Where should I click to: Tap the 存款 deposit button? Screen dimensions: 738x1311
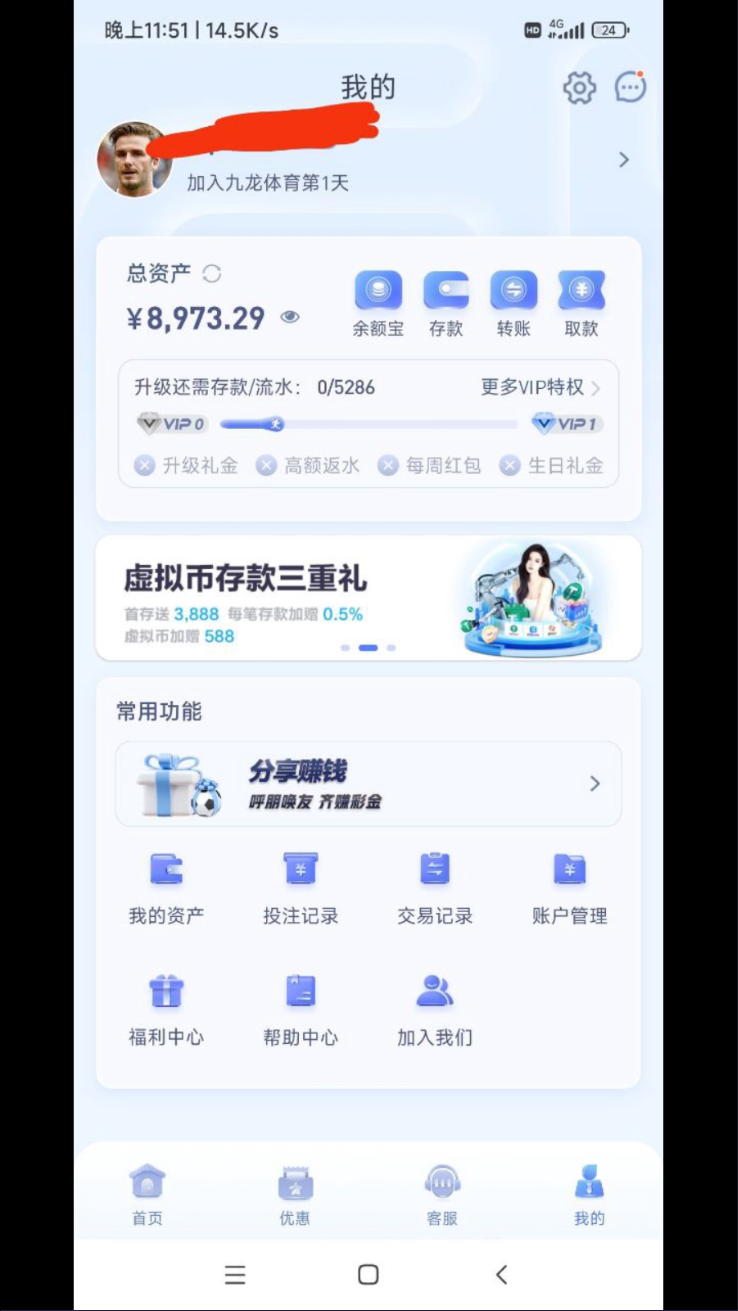click(446, 304)
